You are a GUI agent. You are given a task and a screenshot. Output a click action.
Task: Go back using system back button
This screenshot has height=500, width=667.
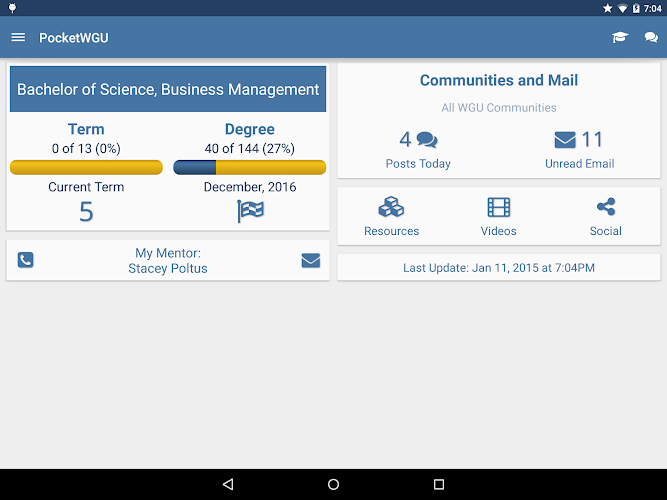(x=228, y=484)
